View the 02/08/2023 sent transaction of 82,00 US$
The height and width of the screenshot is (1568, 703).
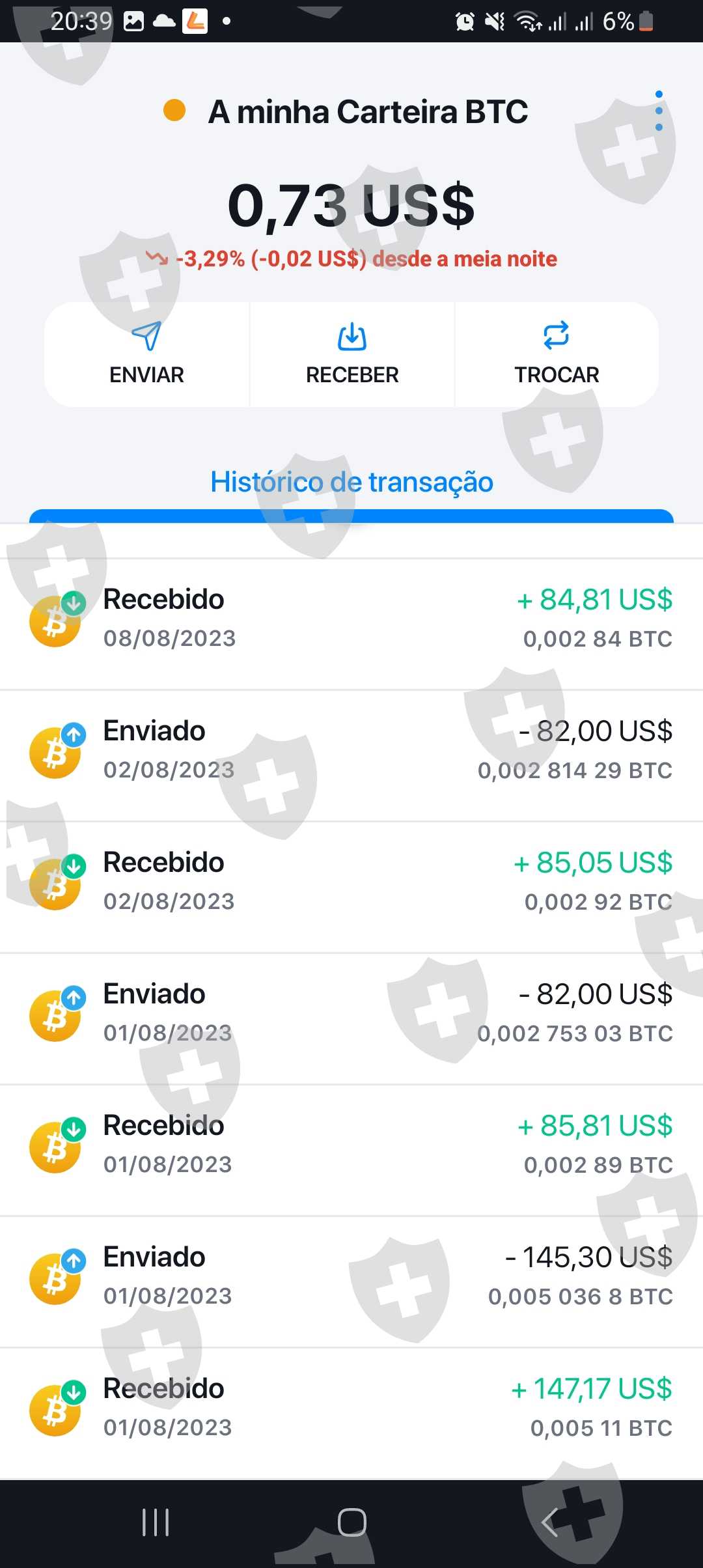point(351,750)
